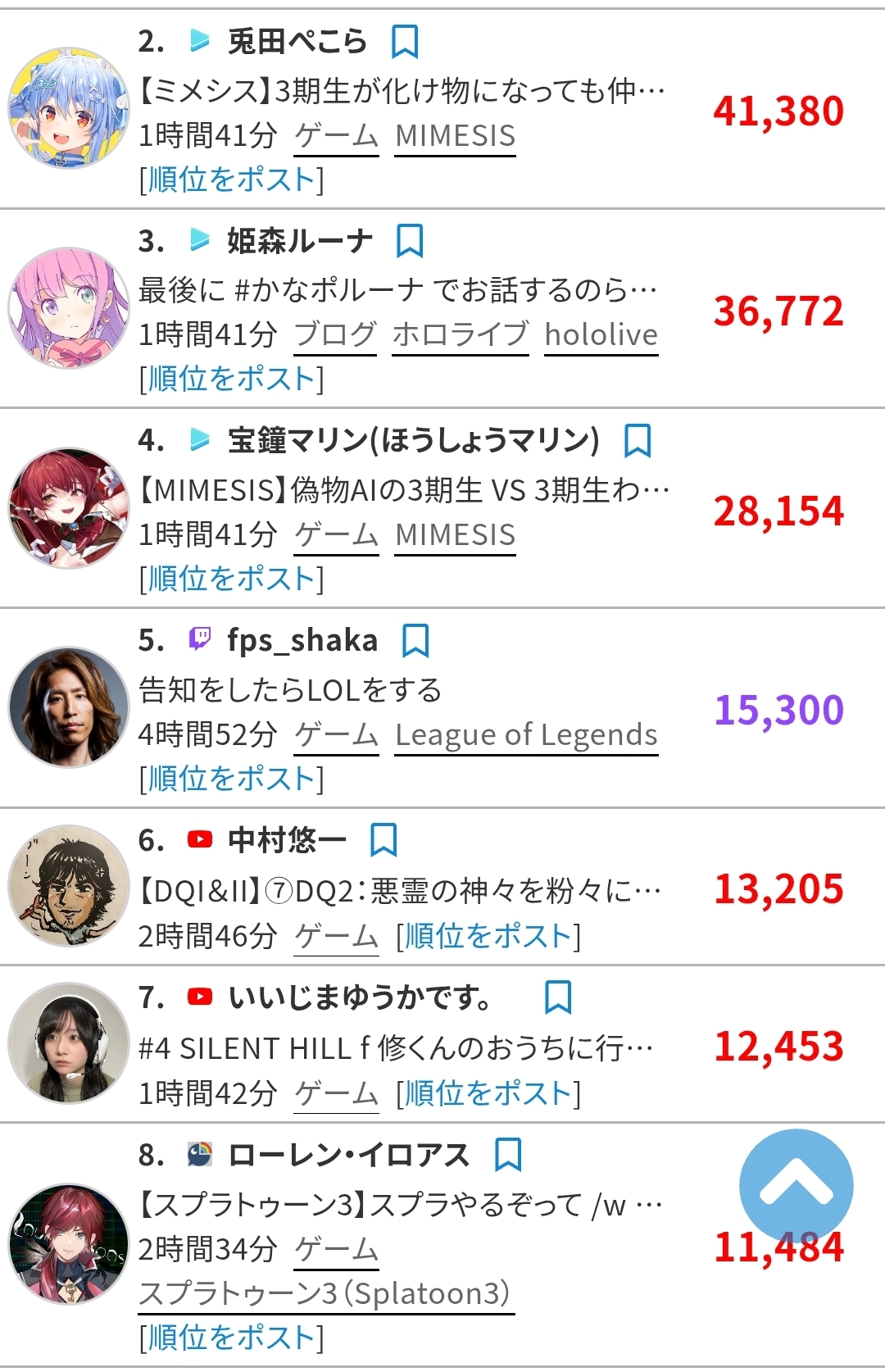Bookmark いいじまゆうかです。's stream
The width and height of the screenshot is (885, 1372).
[558, 997]
